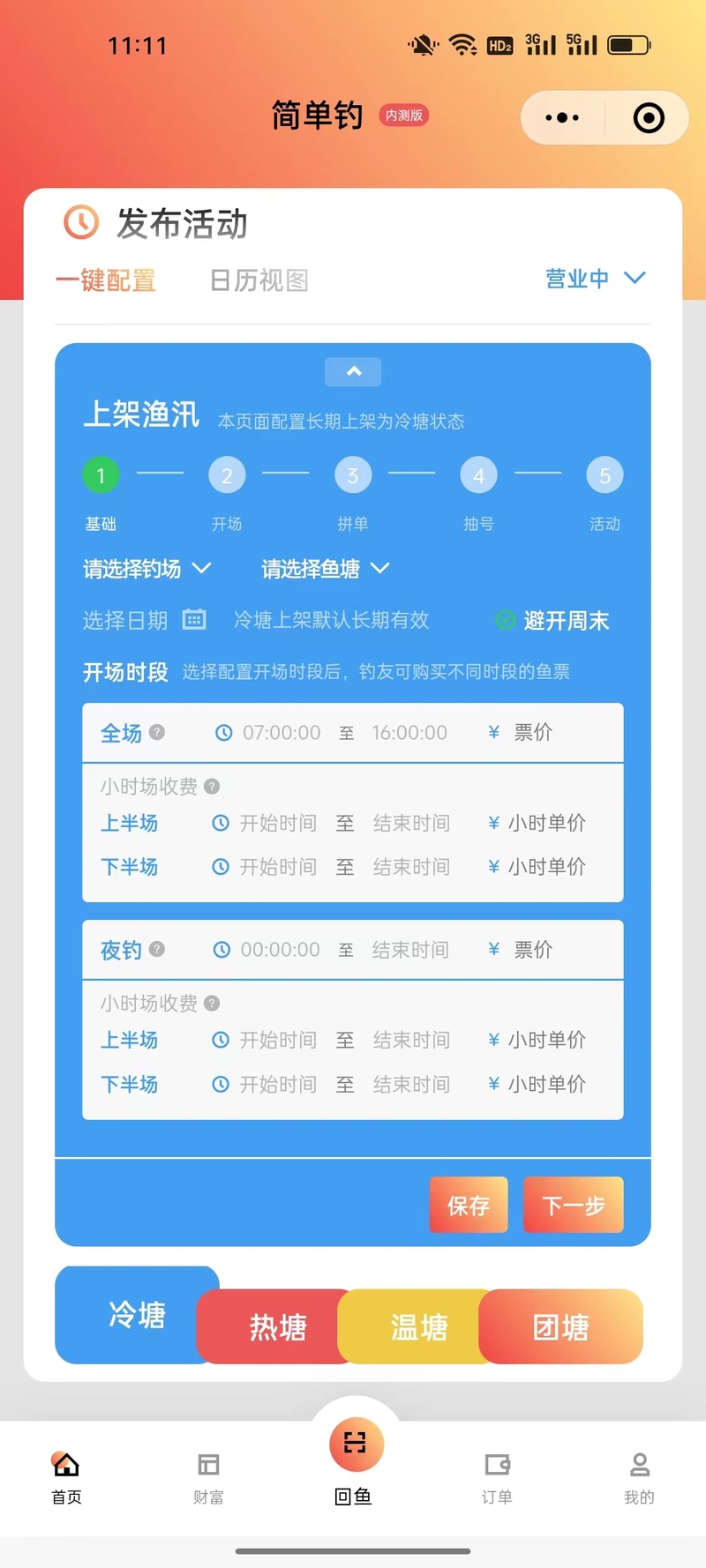Close the mini program with the circle icon
706x1568 pixels.
pos(649,117)
